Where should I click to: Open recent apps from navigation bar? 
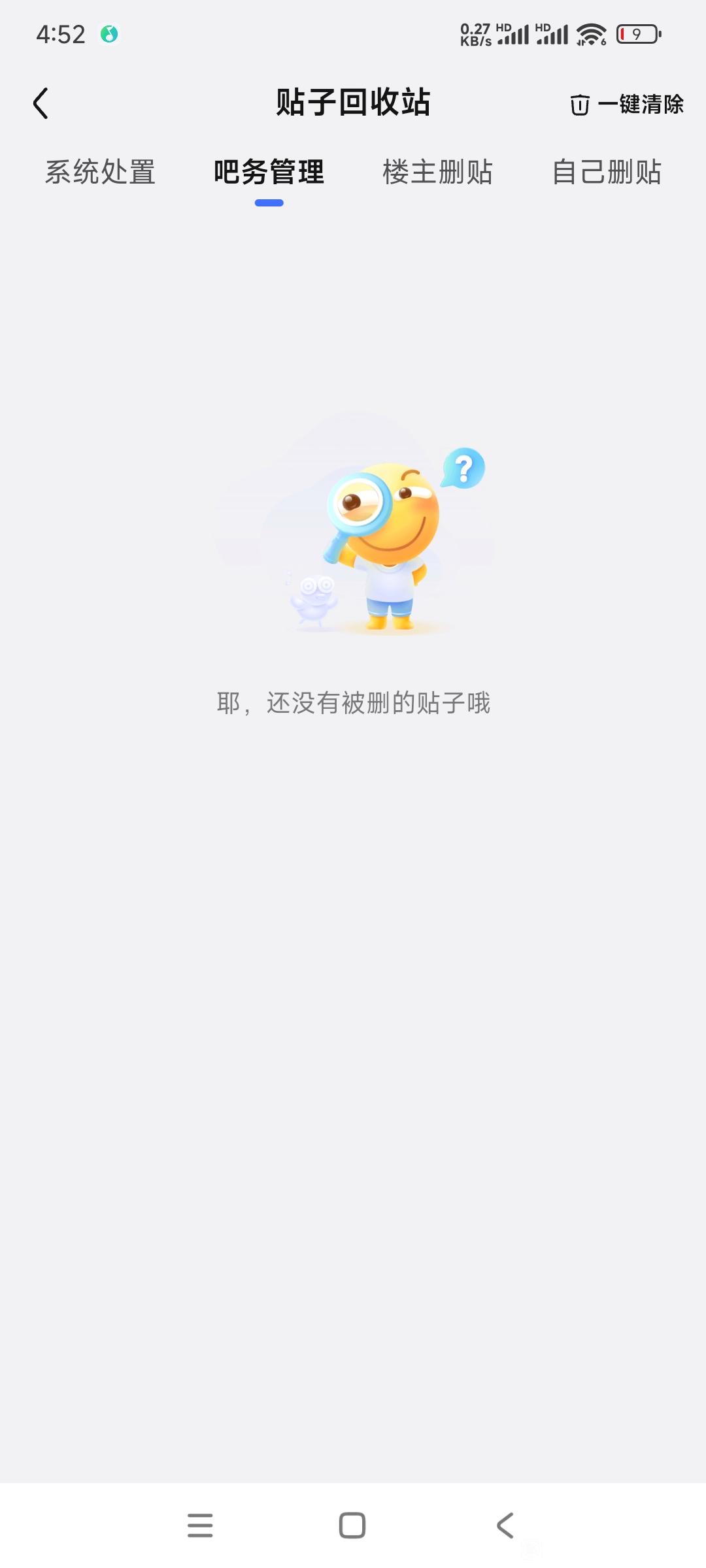coord(200,1526)
